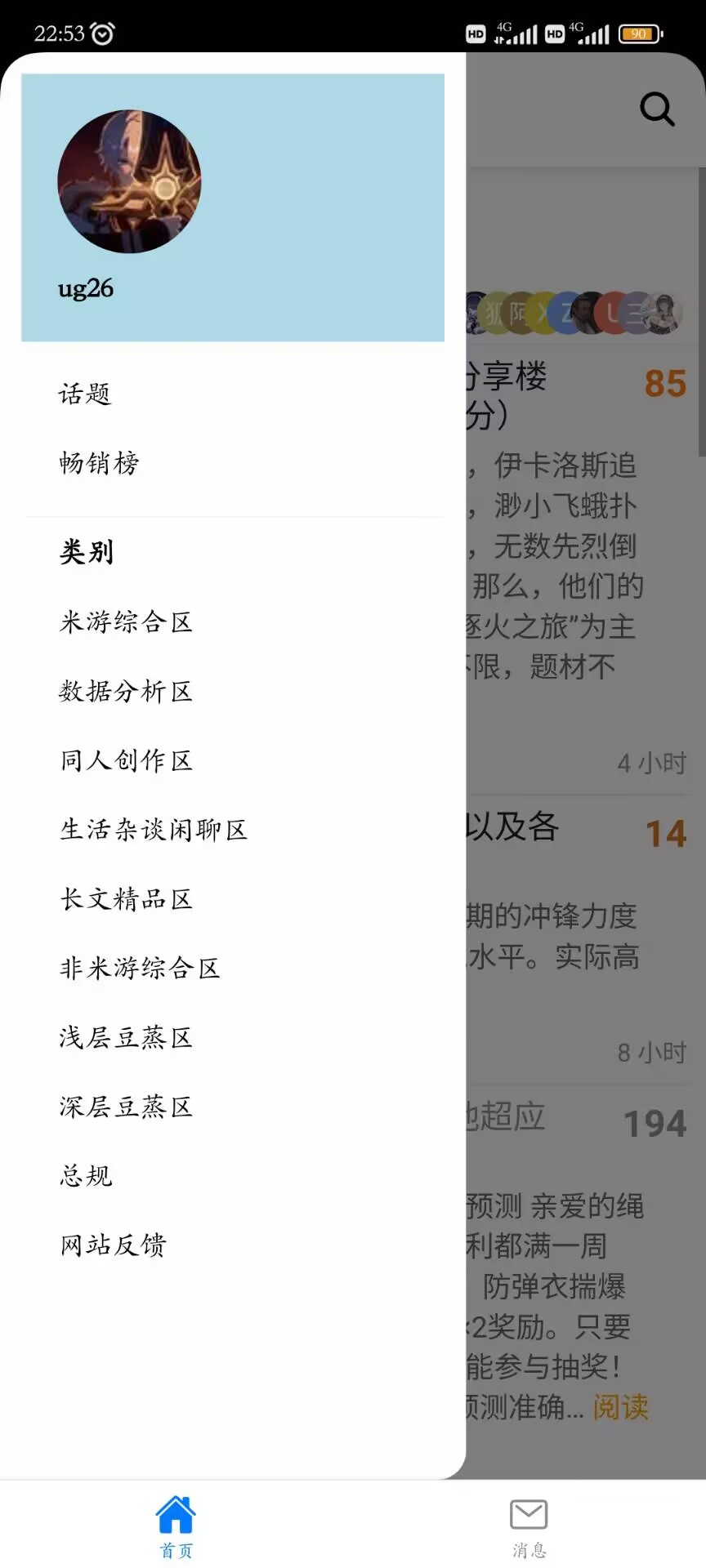Switch to the 首页 tab
The height and width of the screenshot is (1568, 706).
click(x=176, y=1526)
